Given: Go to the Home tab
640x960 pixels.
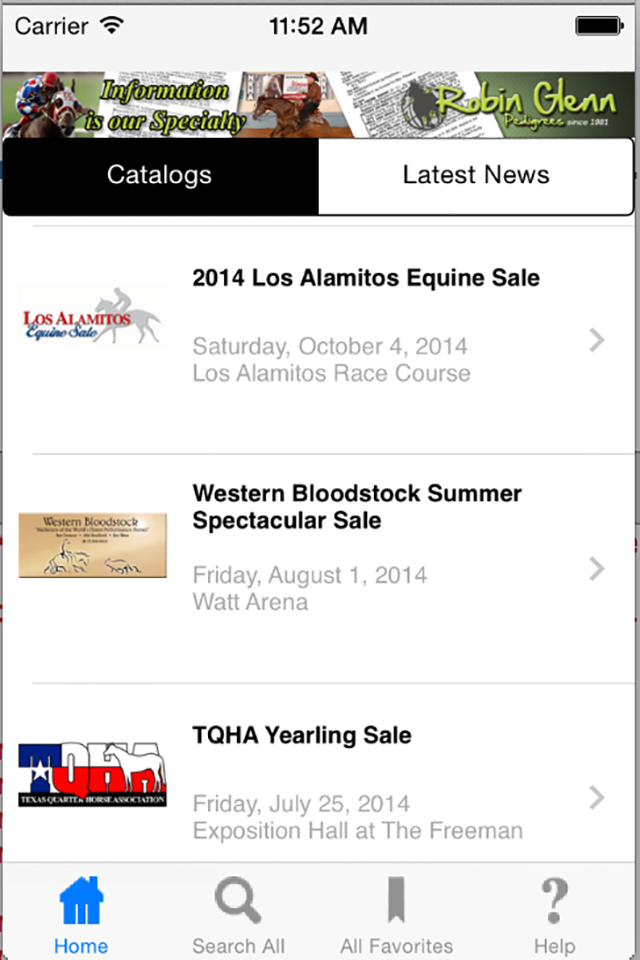Looking at the screenshot, I should 81,915.
